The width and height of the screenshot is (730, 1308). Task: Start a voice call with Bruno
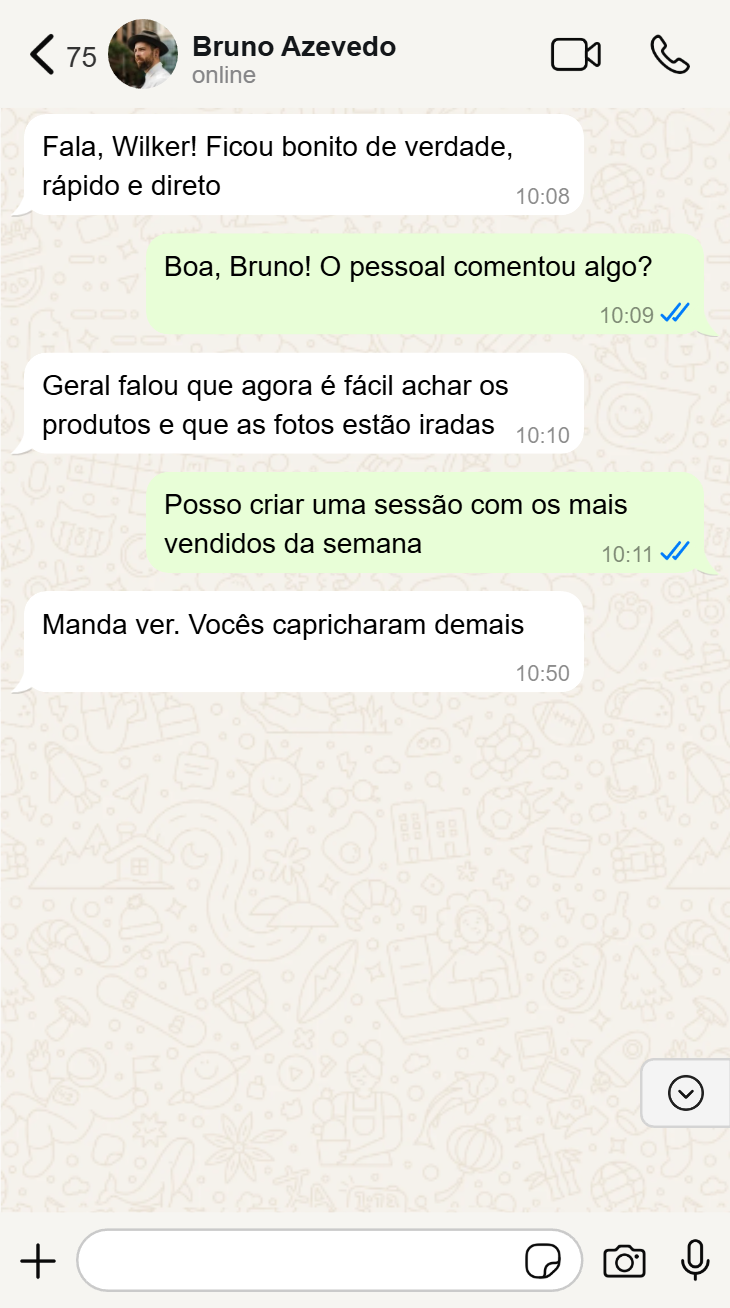pyautogui.click(x=669, y=55)
